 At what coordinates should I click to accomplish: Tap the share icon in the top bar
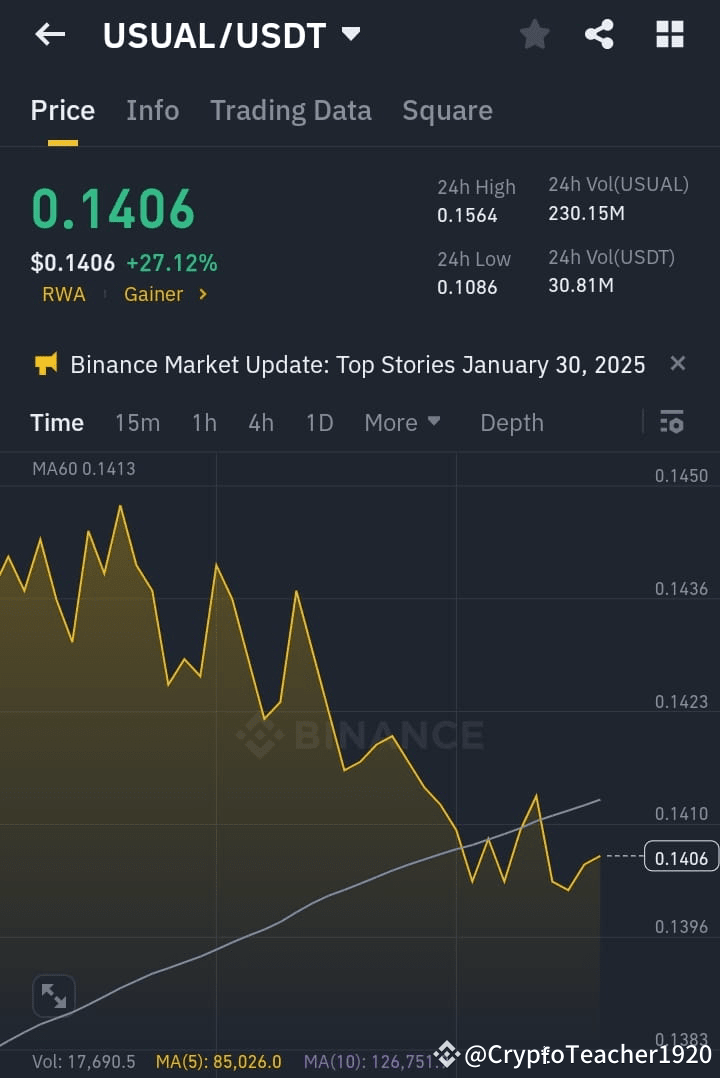tap(600, 34)
